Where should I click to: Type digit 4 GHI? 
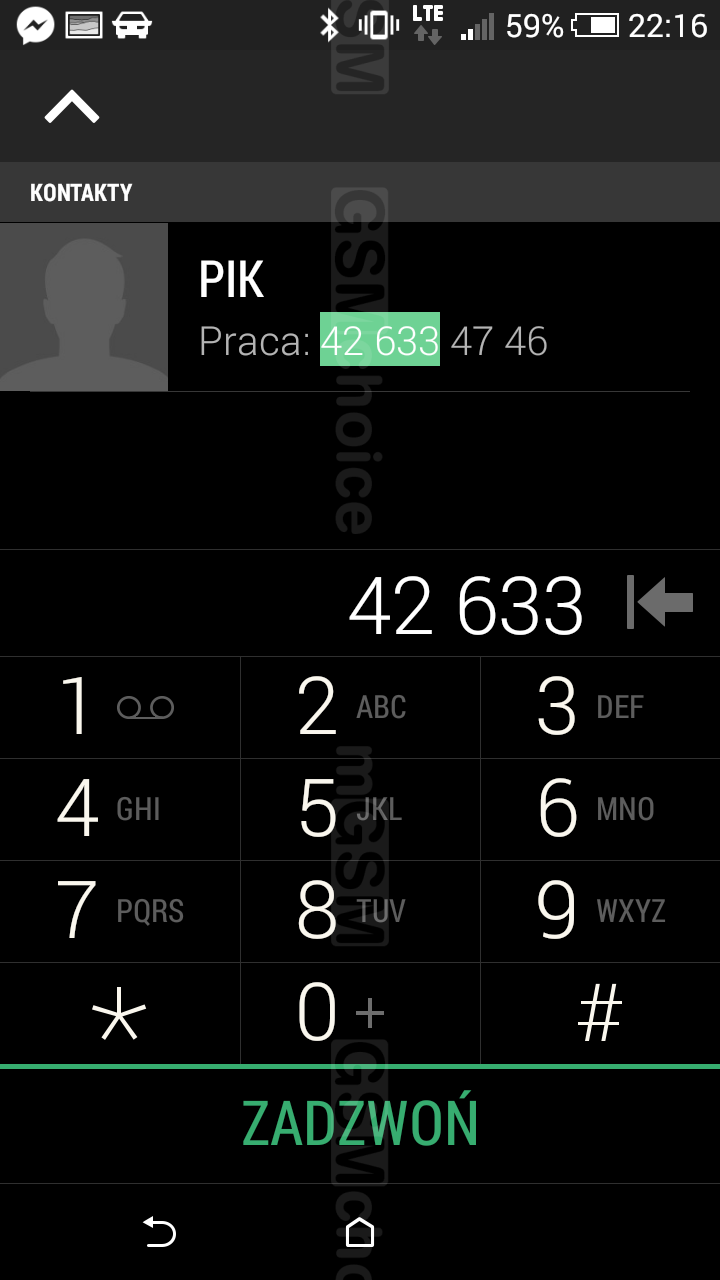pos(119,810)
